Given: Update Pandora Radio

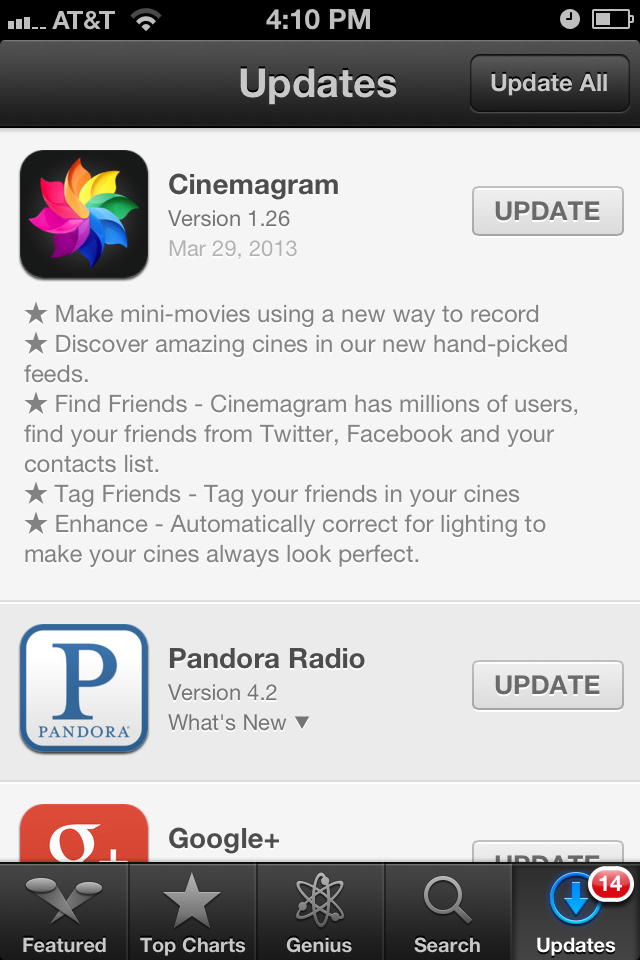Looking at the screenshot, I should [547, 685].
